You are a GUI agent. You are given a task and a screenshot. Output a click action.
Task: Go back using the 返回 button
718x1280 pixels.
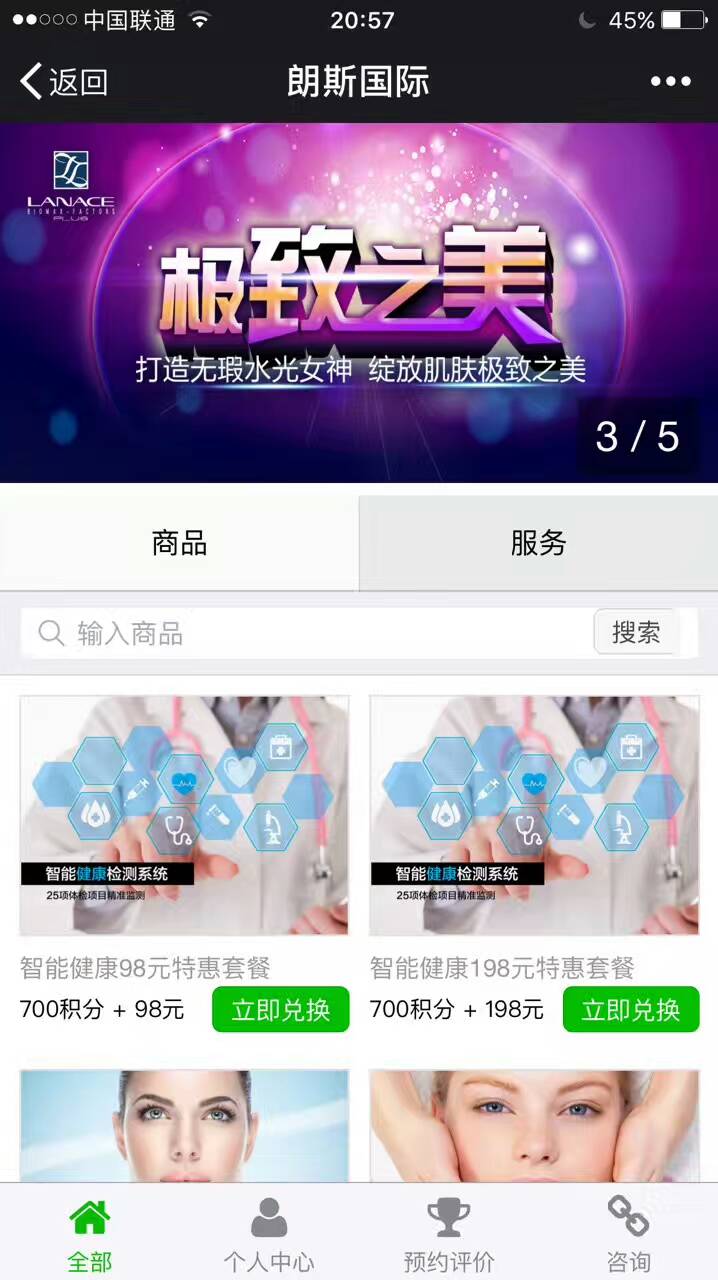tap(64, 81)
